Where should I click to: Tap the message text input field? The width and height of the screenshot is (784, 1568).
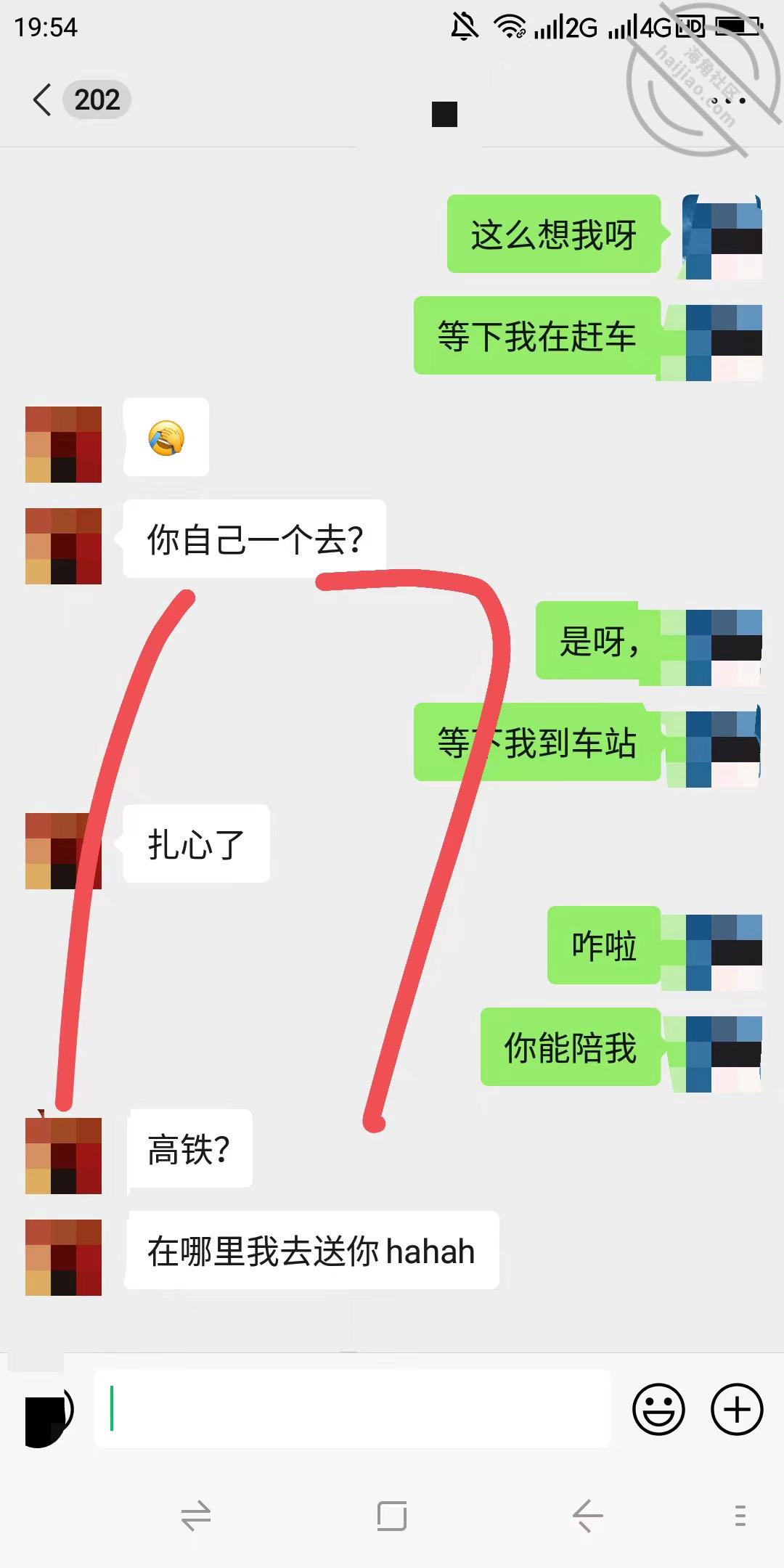(x=353, y=1409)
